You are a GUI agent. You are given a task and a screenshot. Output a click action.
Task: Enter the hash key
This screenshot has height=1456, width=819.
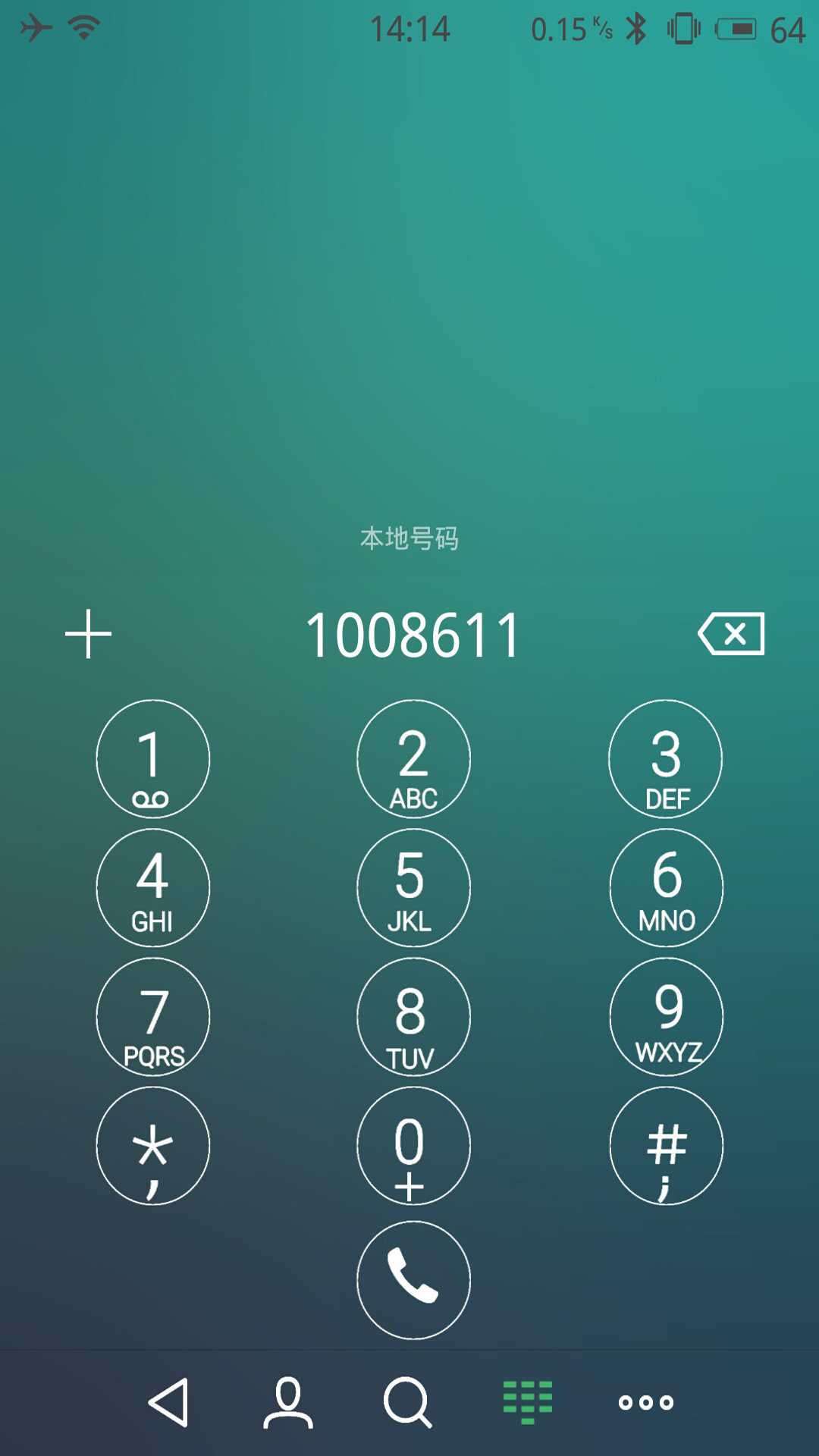pyautogui.click(x=666, y=1145)
